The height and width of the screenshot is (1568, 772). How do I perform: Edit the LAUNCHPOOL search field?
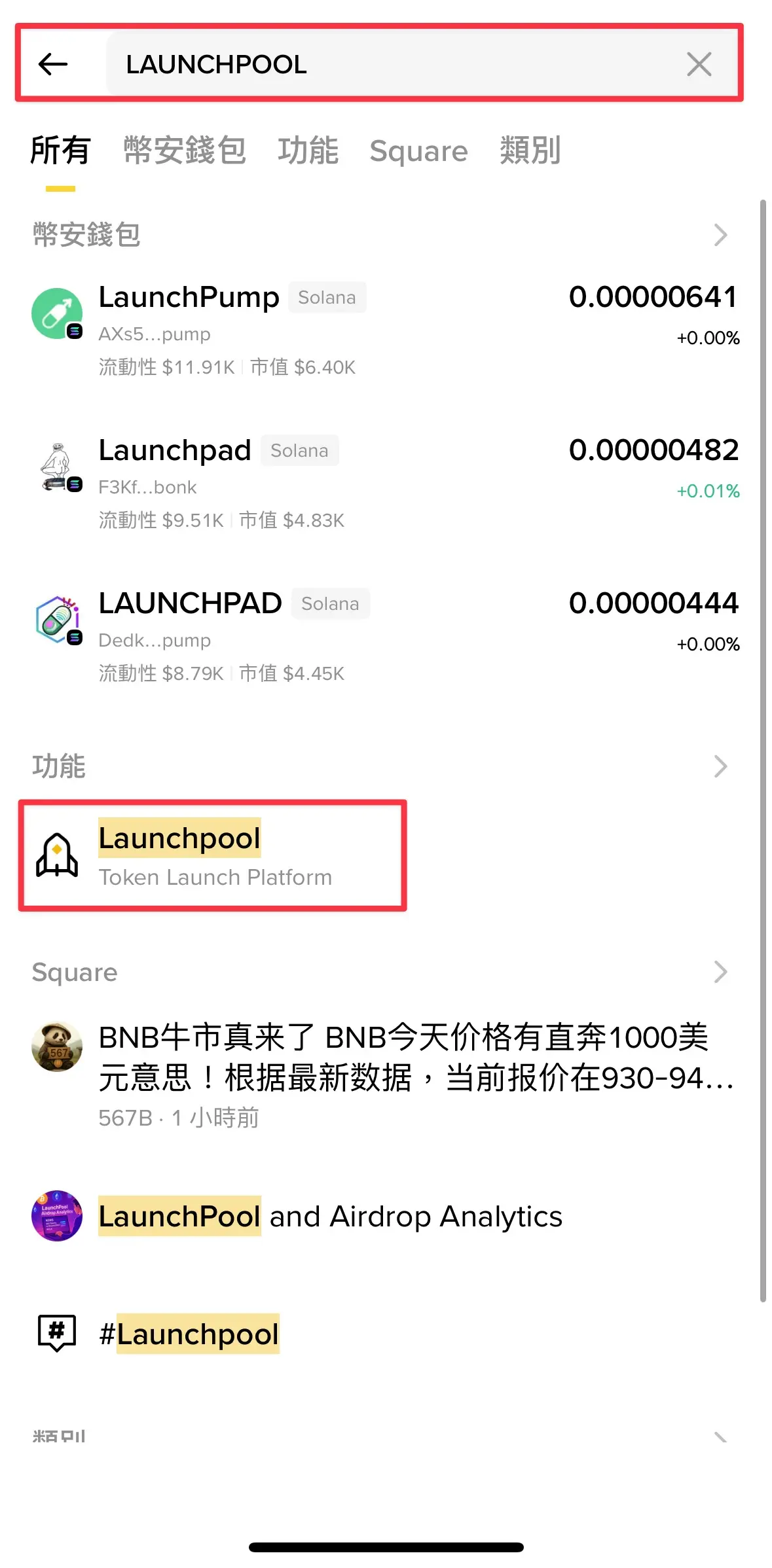tap(393, 64)
